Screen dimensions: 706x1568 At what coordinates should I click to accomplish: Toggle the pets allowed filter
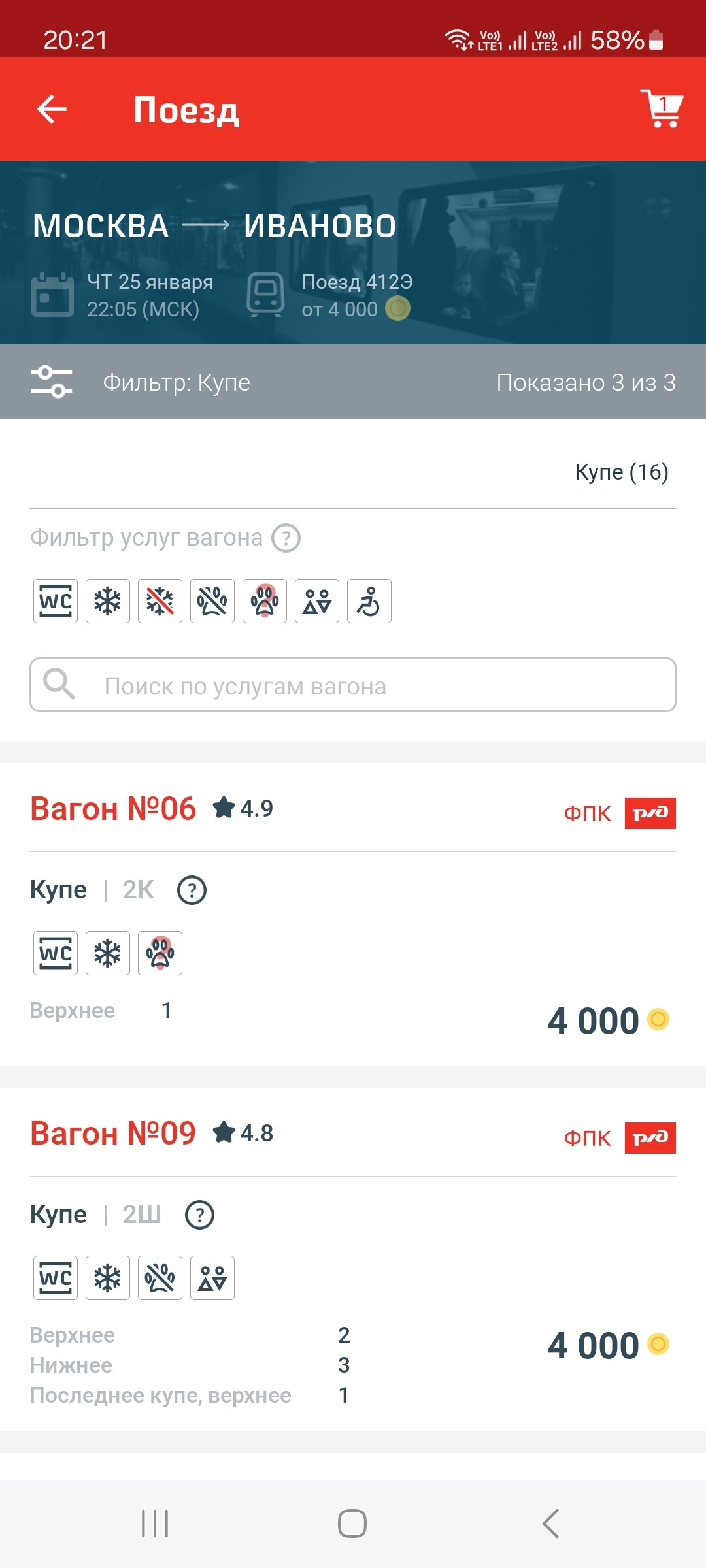(x=265, y=601)
